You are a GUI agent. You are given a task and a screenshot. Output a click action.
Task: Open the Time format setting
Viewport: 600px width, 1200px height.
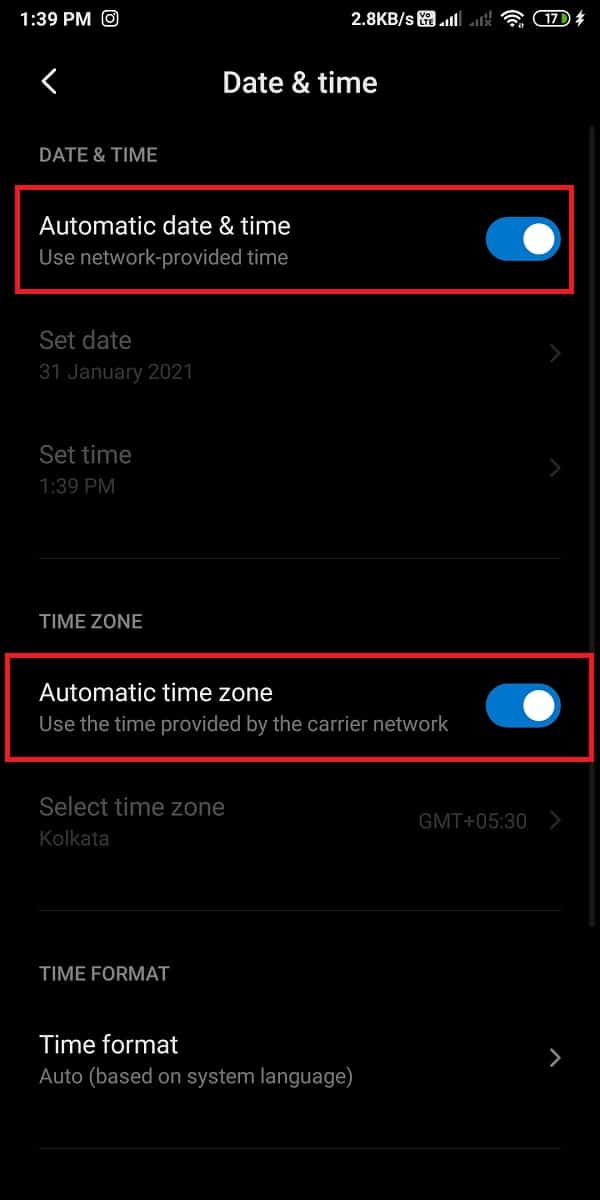point(300,1058)
